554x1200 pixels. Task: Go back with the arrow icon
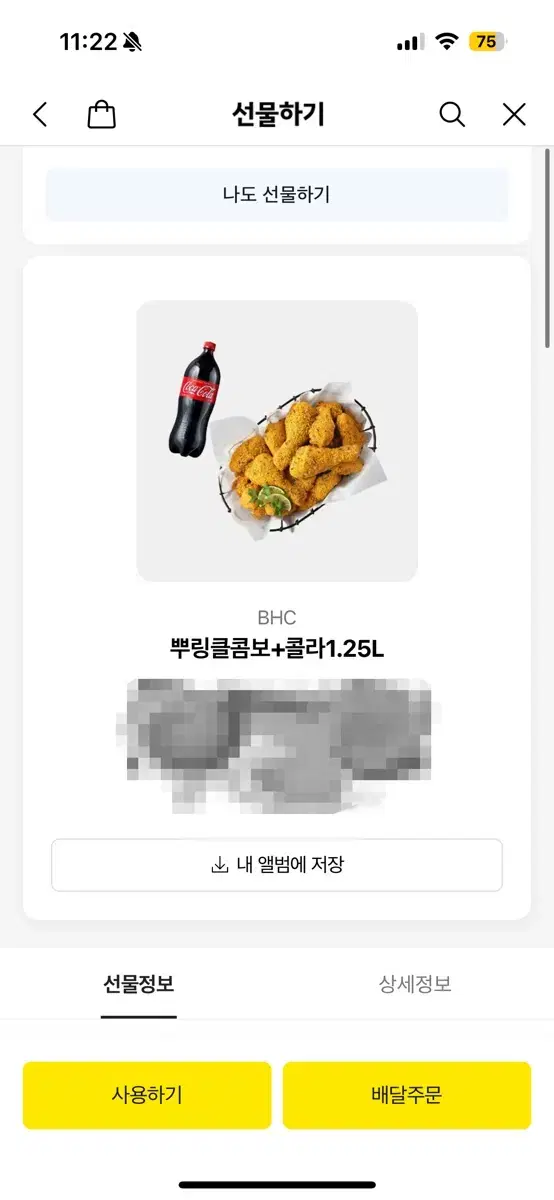tap(40, 115)
